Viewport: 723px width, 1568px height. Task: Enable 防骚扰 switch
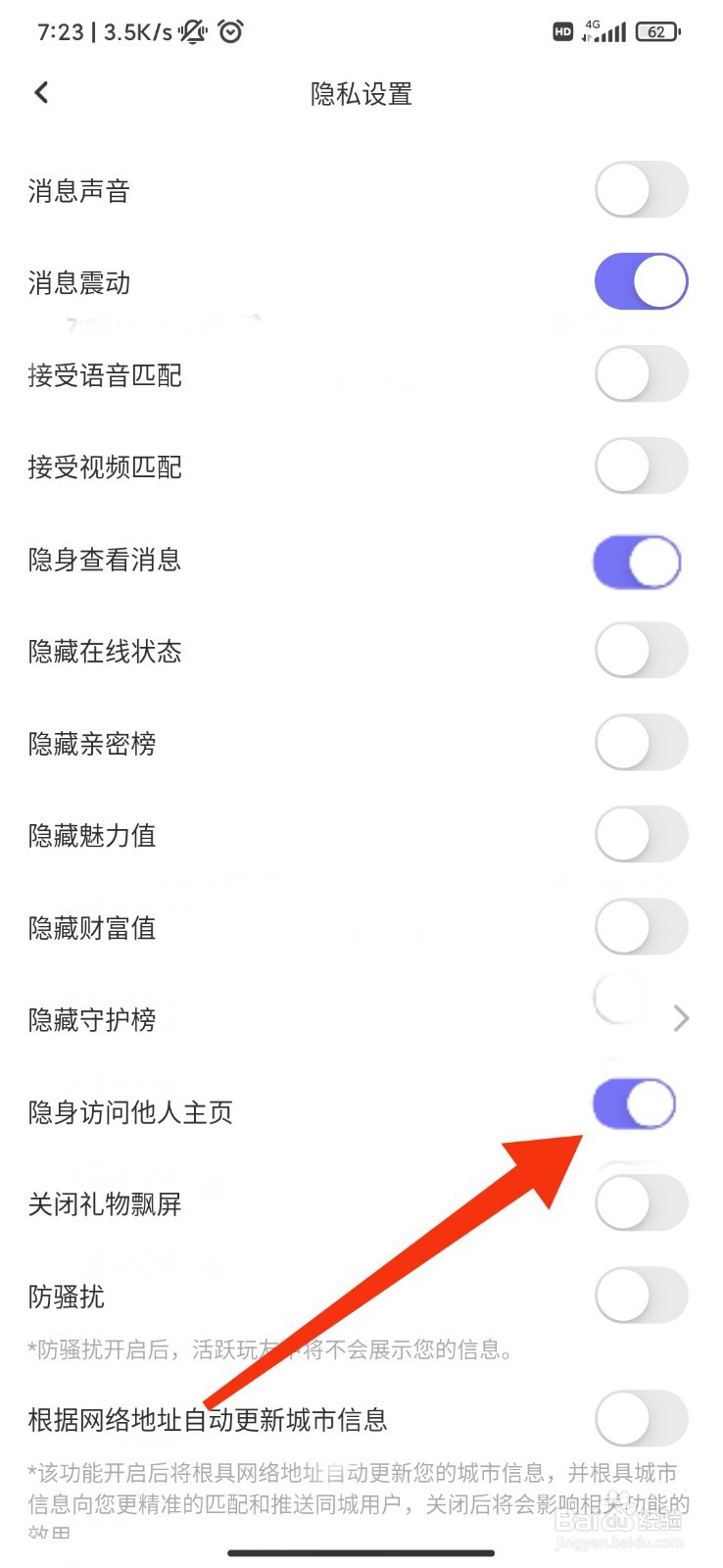(x=641, y=1296)
